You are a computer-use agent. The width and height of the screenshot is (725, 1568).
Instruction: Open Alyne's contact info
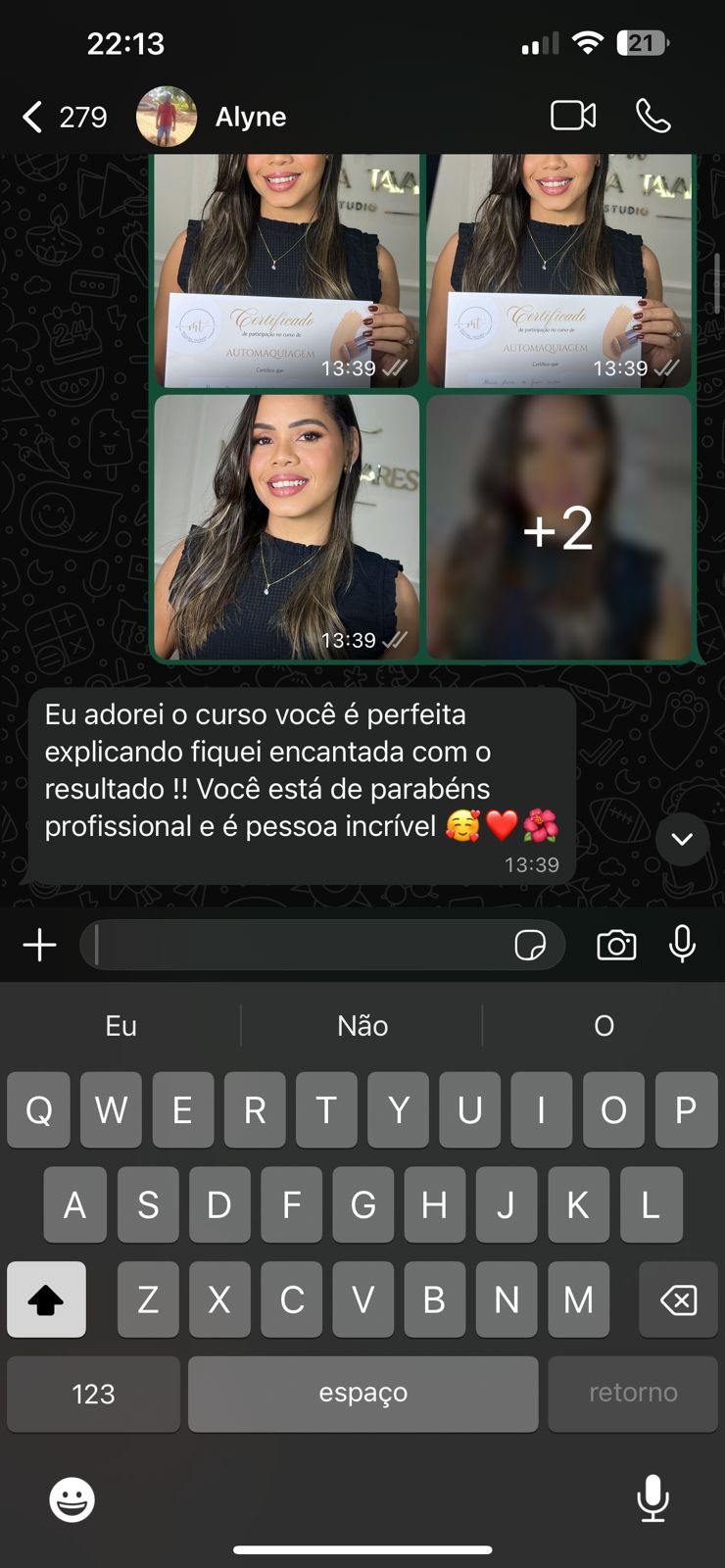tap(250, 118)
